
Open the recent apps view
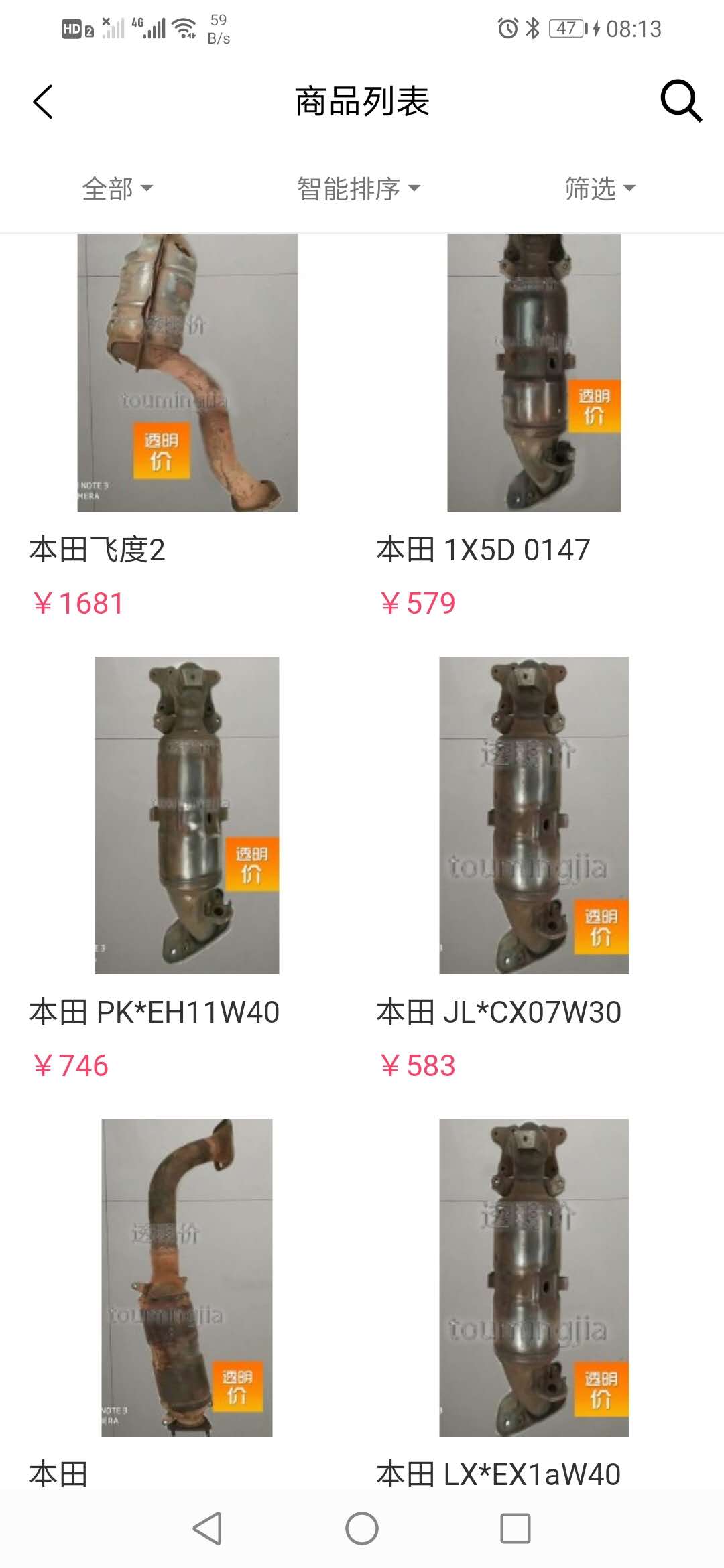click(516, 1528)
